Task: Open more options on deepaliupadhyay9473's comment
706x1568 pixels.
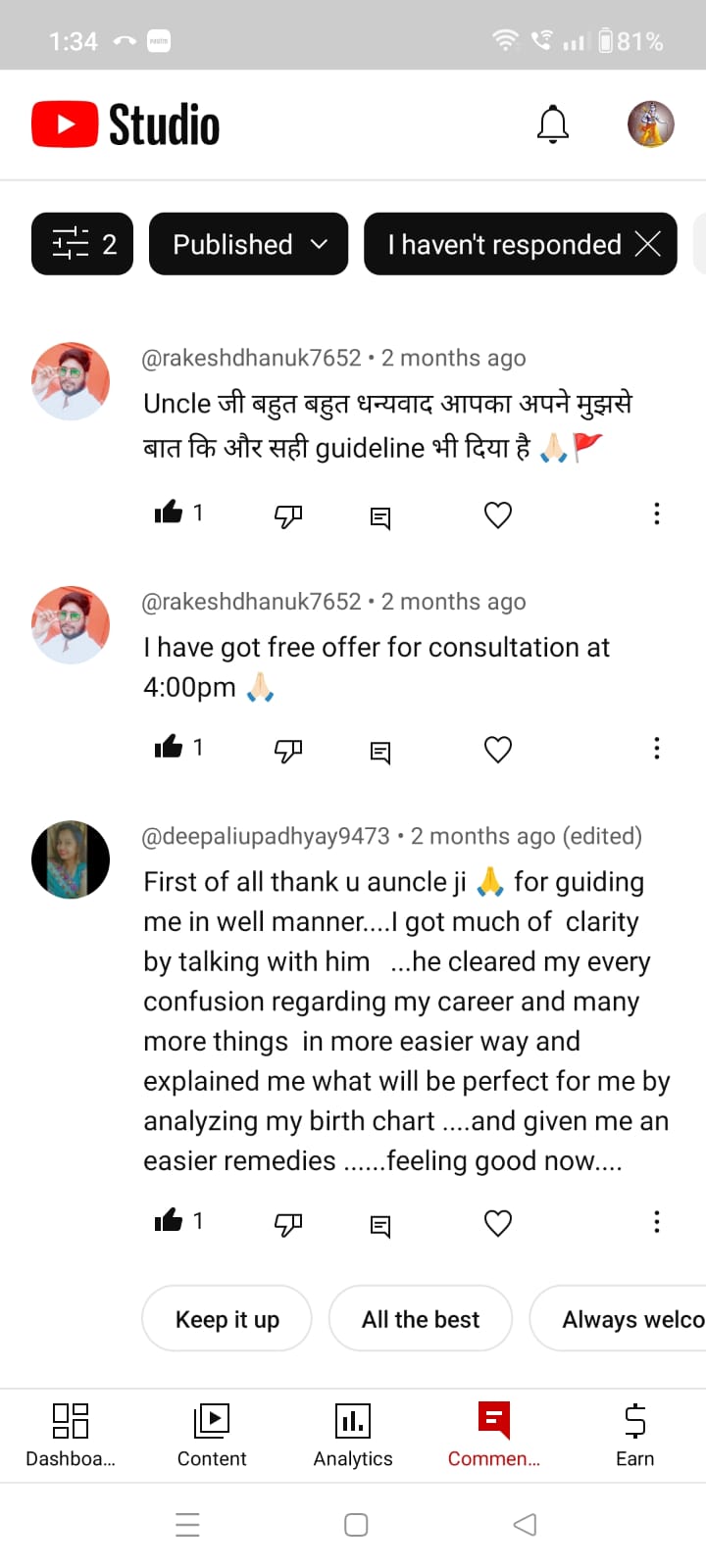Action: click(x=656, y=1222)
